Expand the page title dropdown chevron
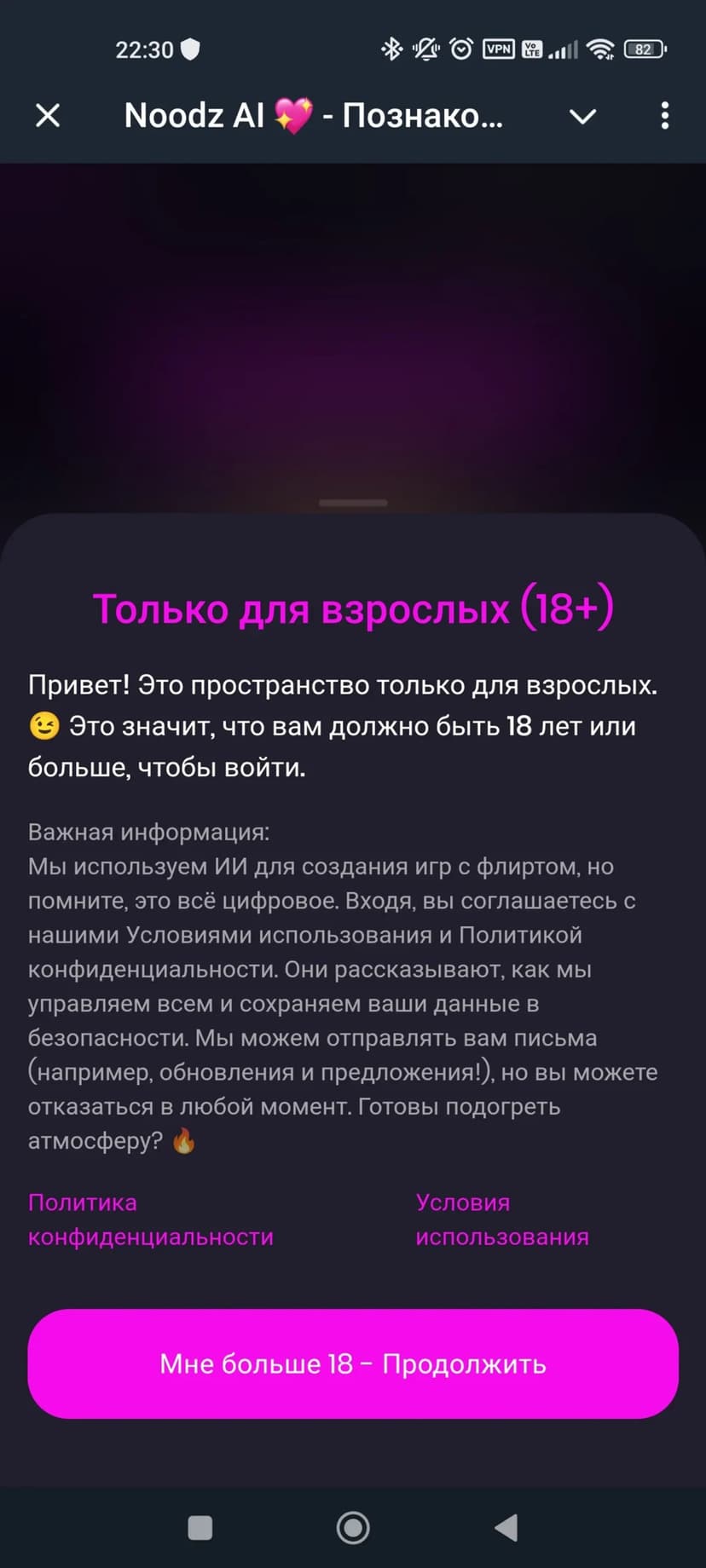The width and height of the screenshot is (706, 1568). pyautogui.click(x=582, y=116)
